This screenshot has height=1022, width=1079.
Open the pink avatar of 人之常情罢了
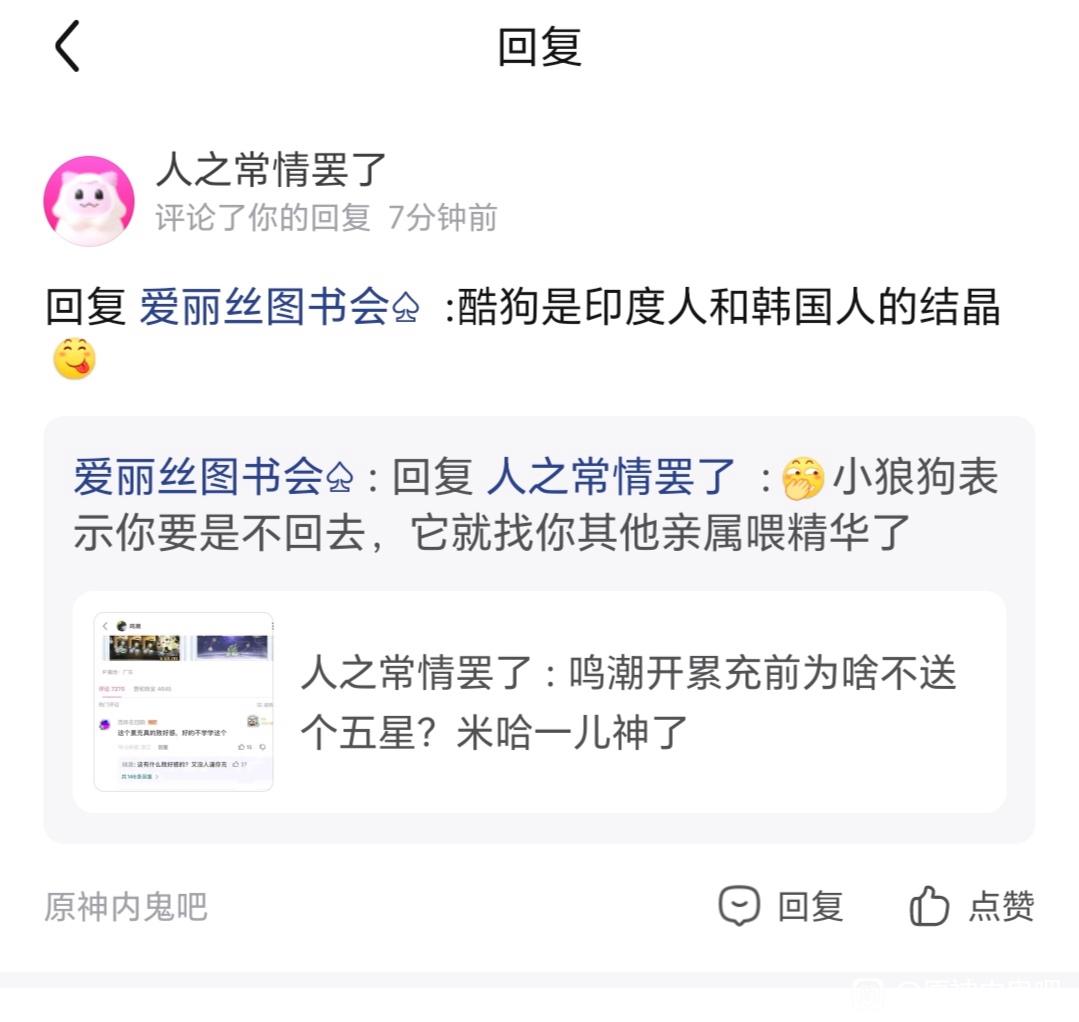(89, 201)
